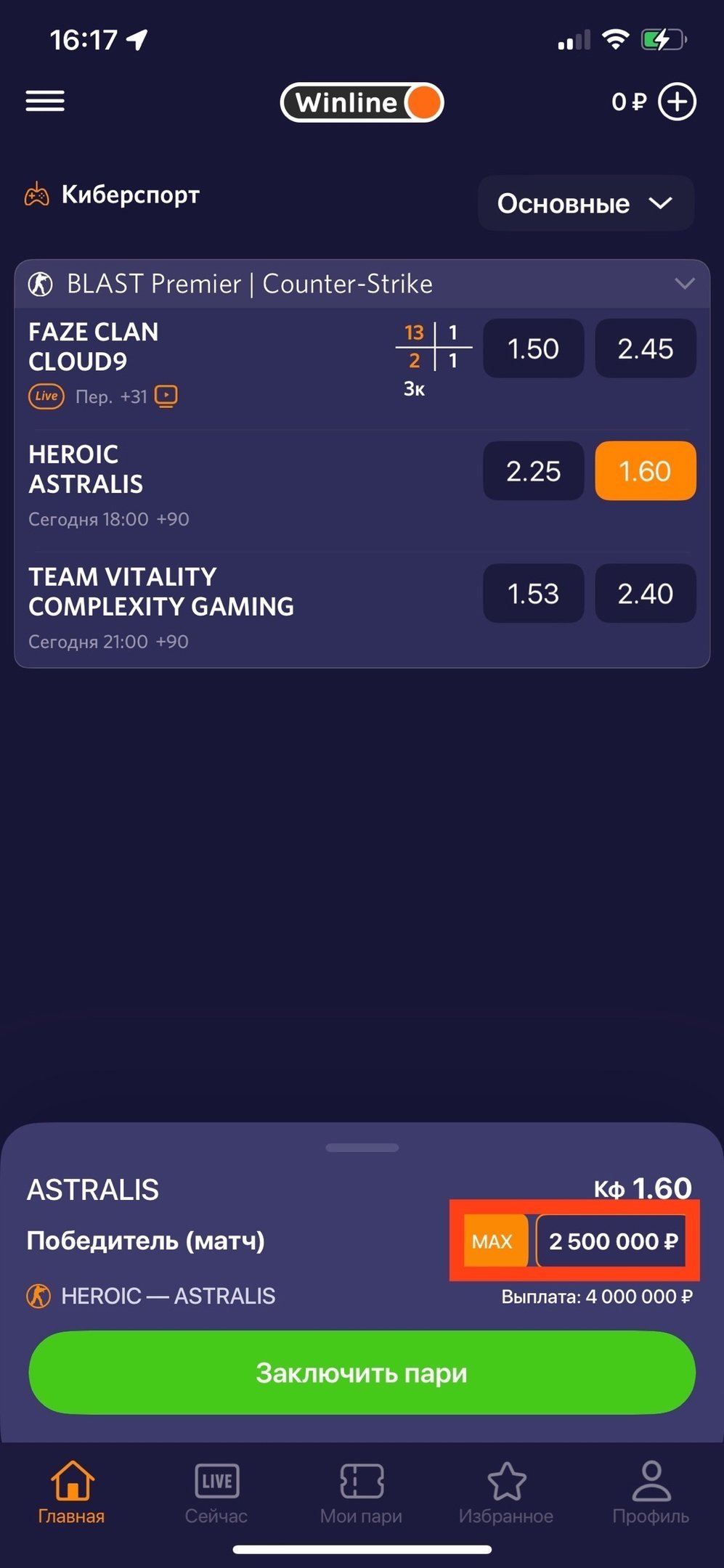Switch to the Сейчас live tab
Image resolution: width=724 pixels, height=1568 pixels.
[x=216, y=1493]
